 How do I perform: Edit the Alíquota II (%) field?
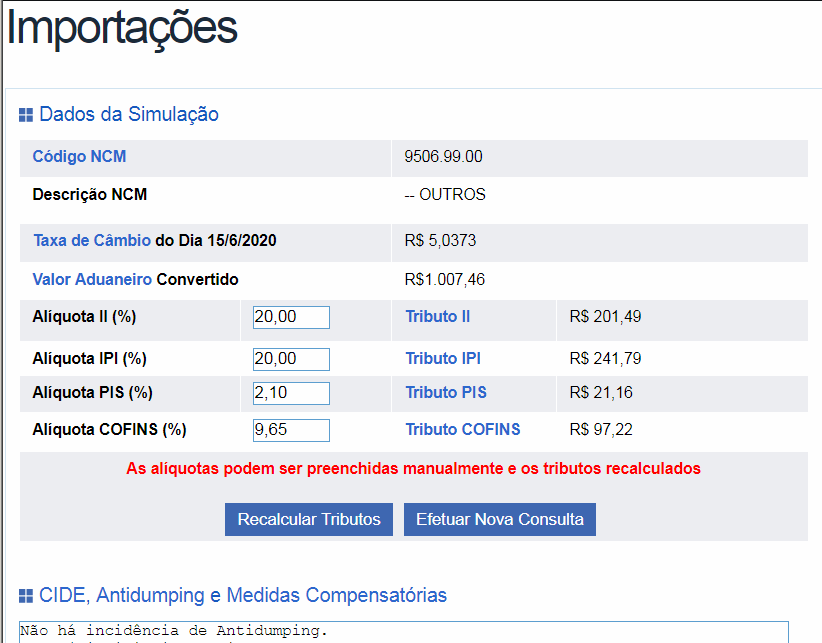coord(291,317)
